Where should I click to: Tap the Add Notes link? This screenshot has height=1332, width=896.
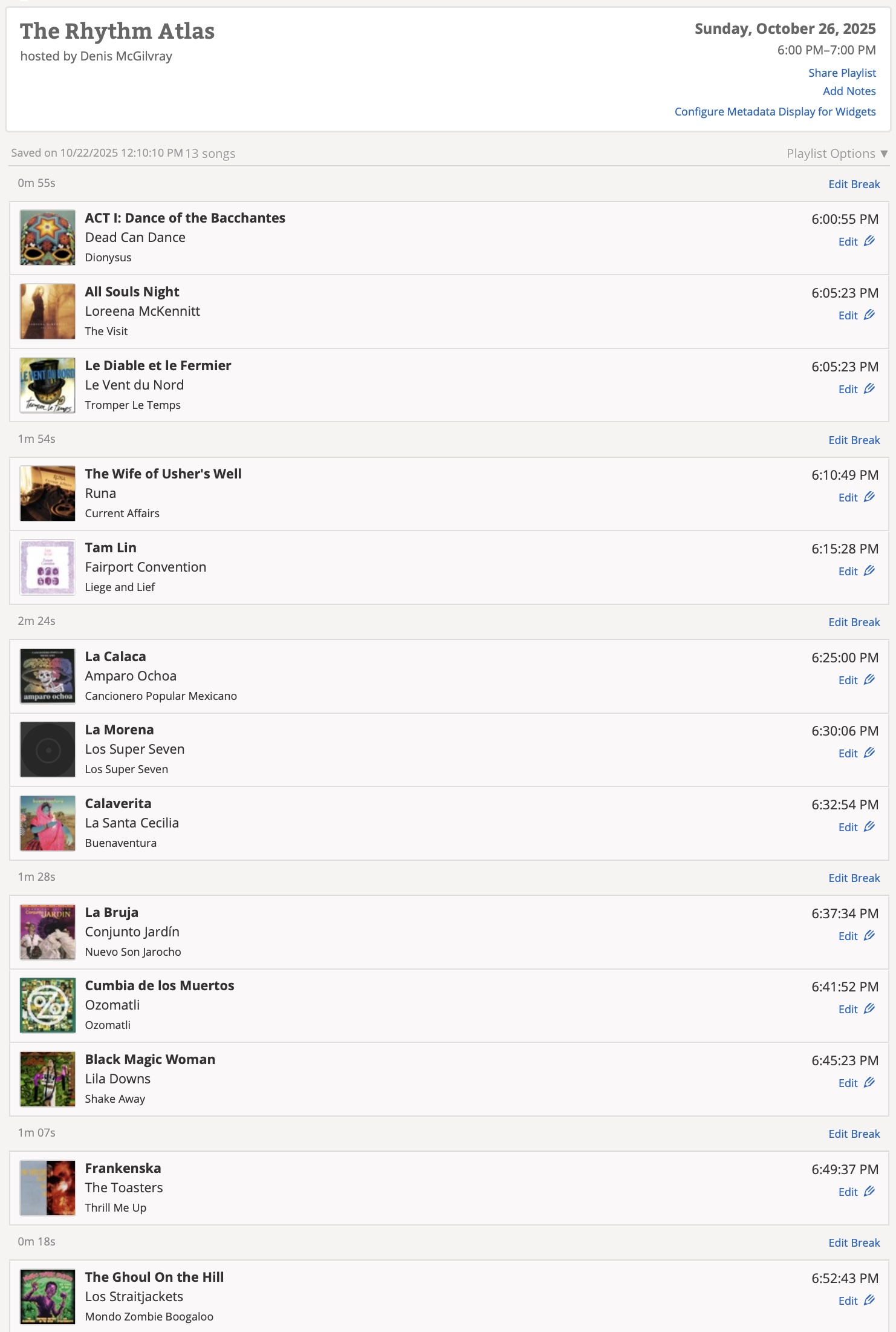(x=849, y=91)
